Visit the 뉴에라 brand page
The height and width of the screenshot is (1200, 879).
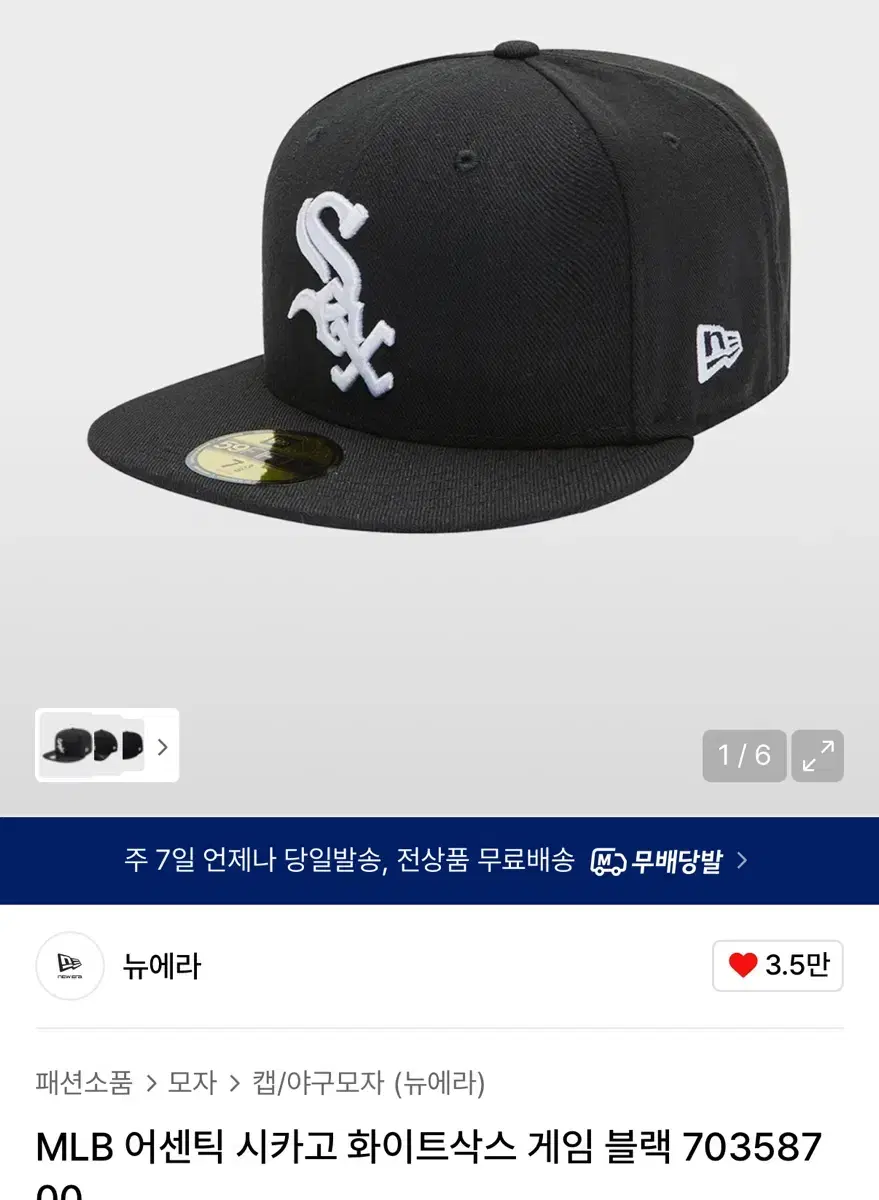[x=162, y=966]
